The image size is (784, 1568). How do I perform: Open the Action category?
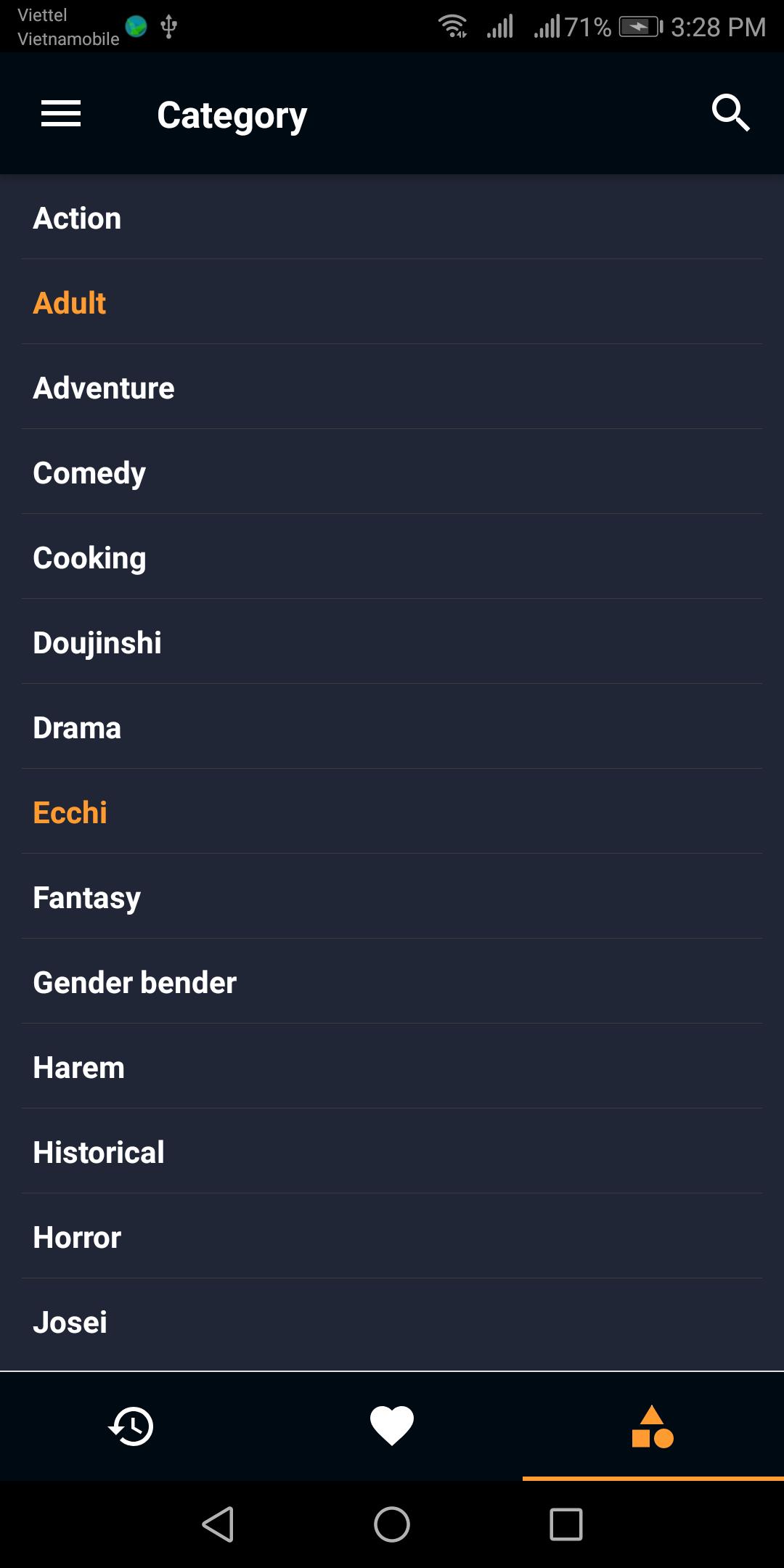click(x=77, y=218)
